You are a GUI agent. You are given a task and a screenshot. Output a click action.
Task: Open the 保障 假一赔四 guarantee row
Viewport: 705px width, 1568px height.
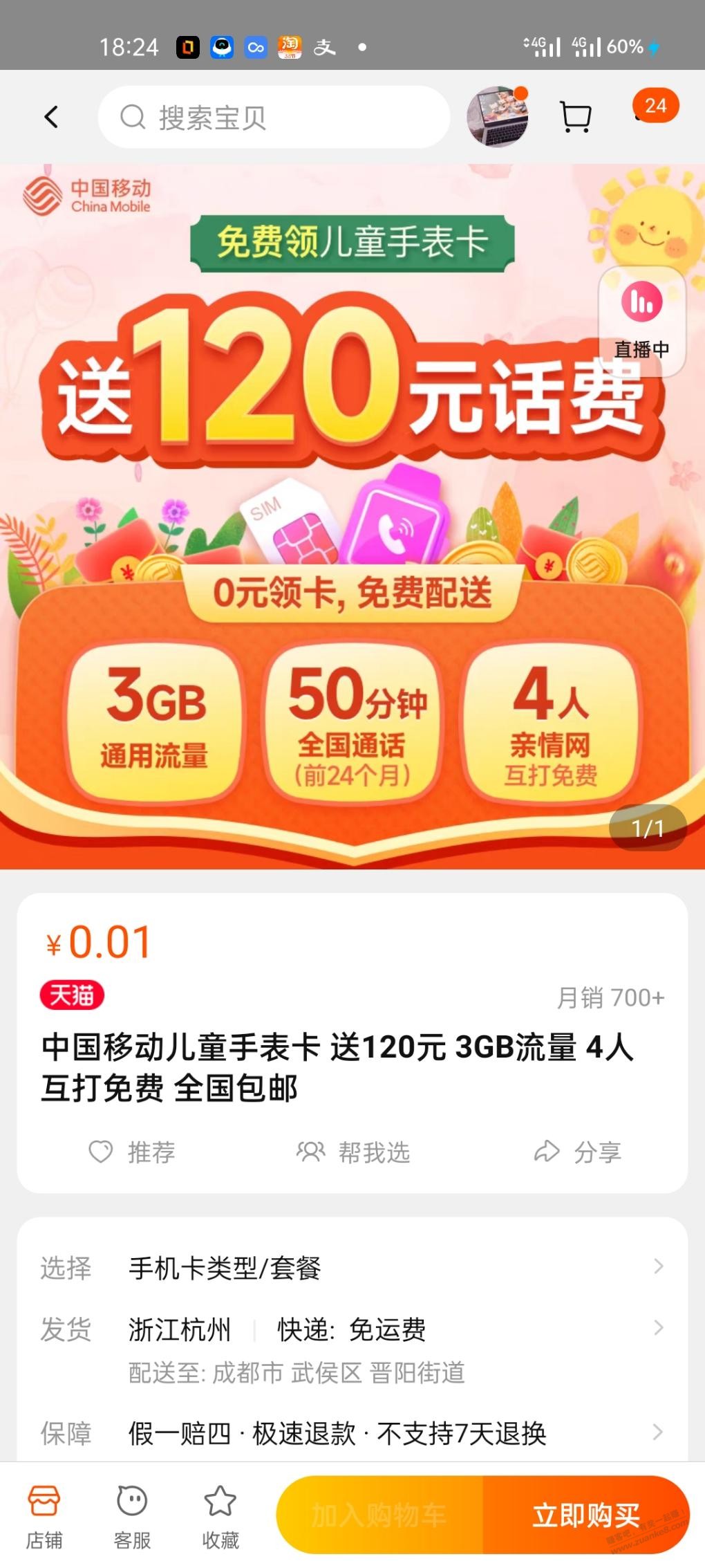[352, 1433]
